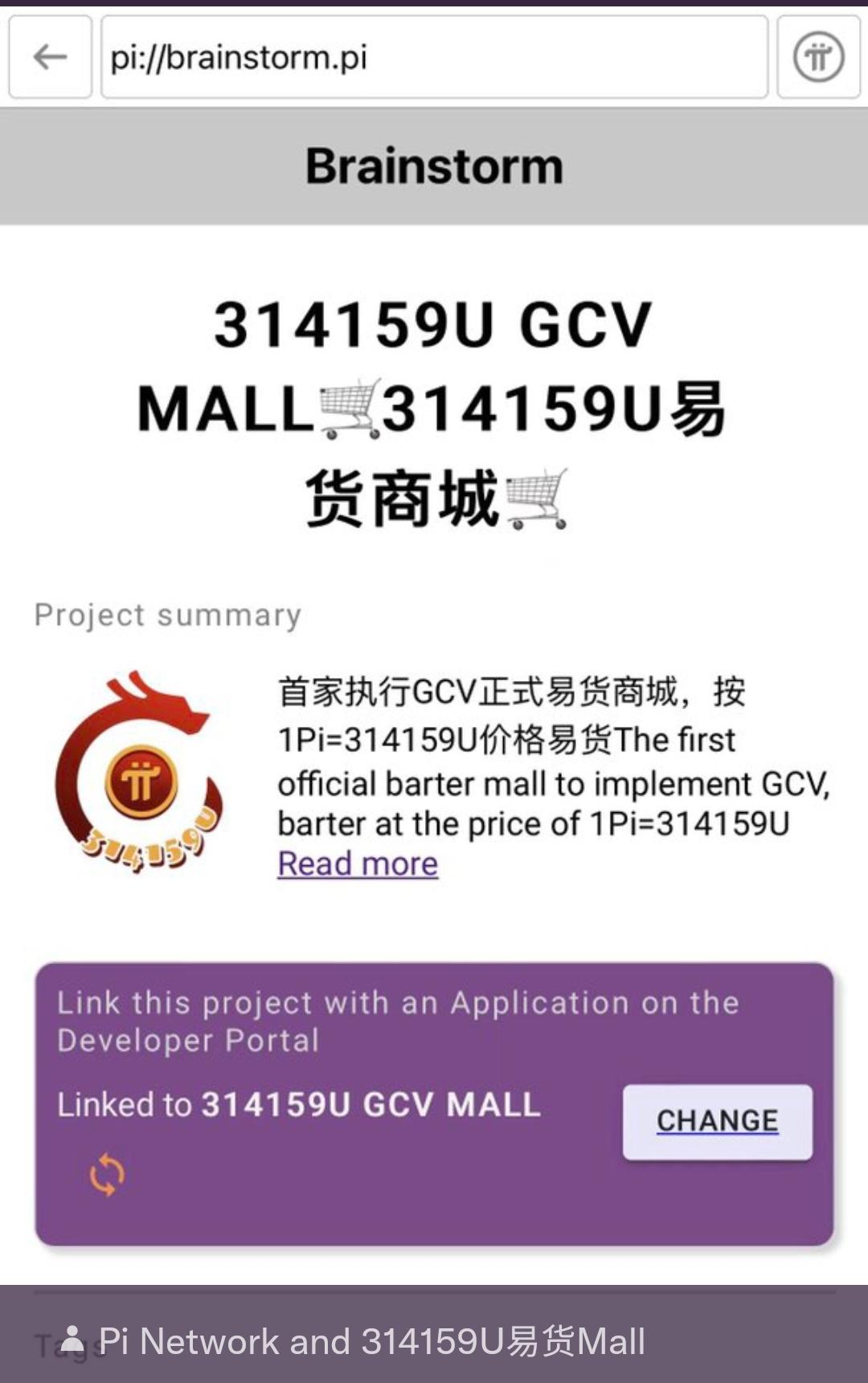Open the Read more link
868x1383 pixels.
[358, 864]
